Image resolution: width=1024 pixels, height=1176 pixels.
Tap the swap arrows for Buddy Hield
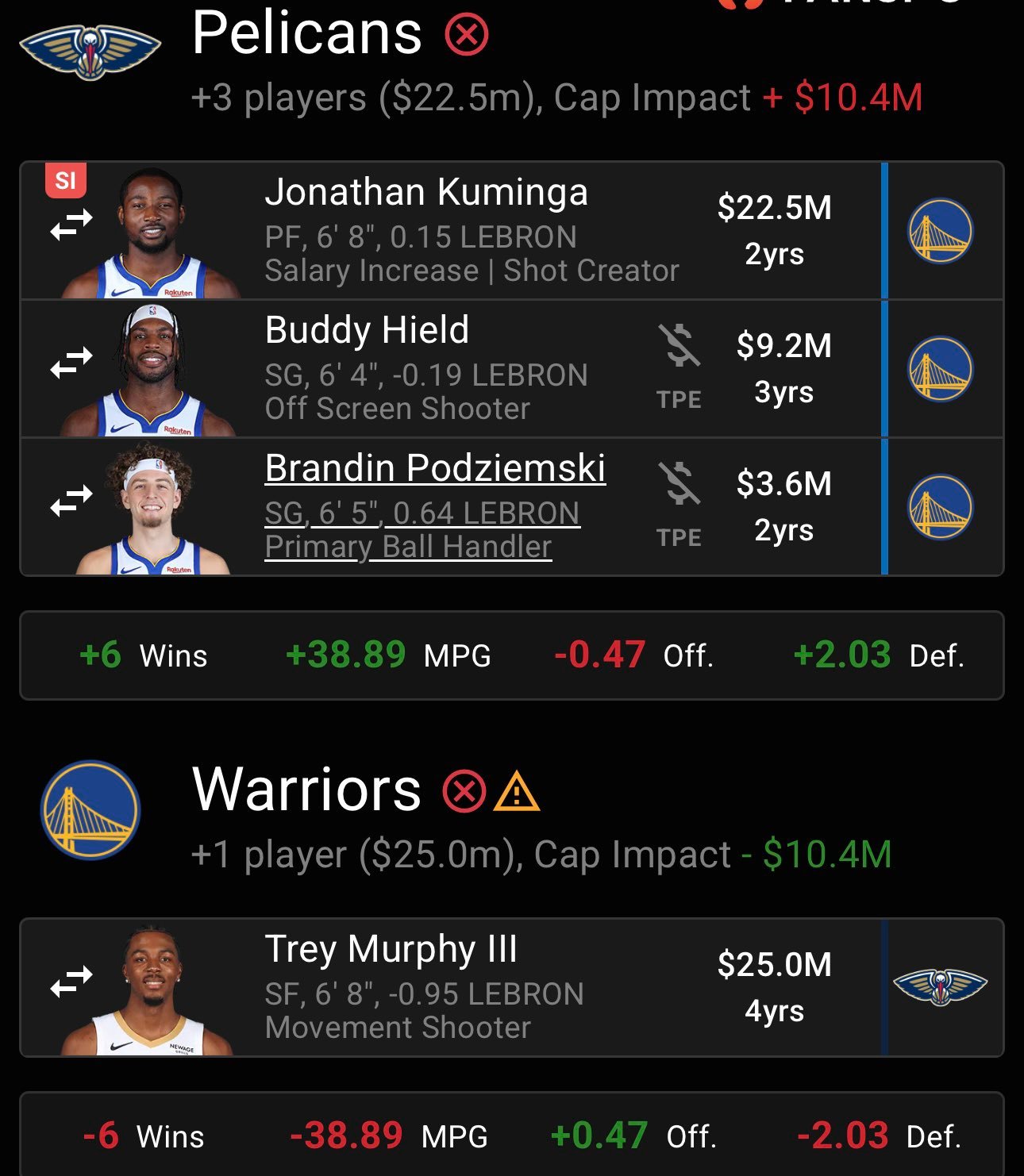tap(71, 363)
